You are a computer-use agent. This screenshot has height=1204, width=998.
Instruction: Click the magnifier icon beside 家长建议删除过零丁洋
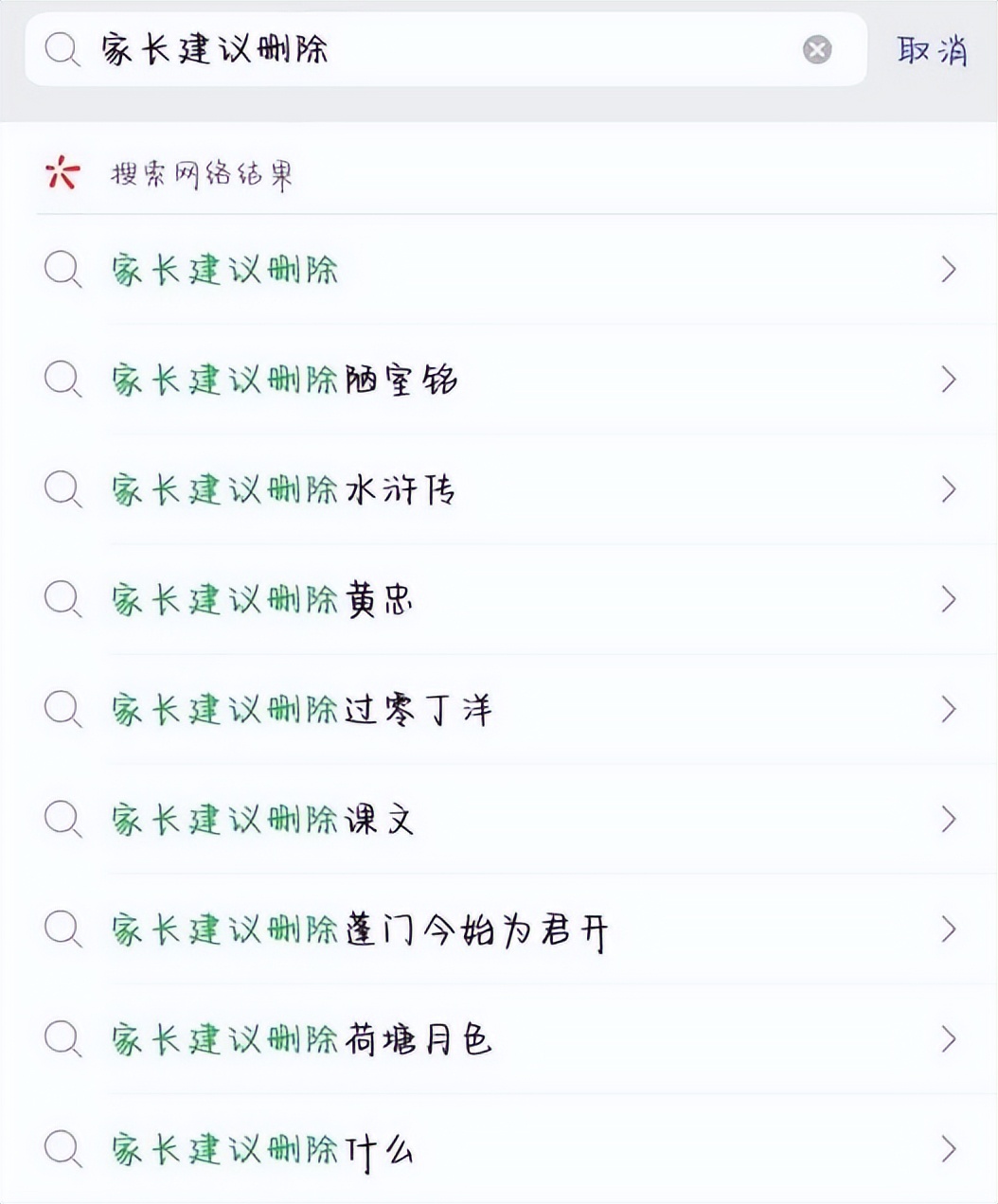click(x=62, y=710)
